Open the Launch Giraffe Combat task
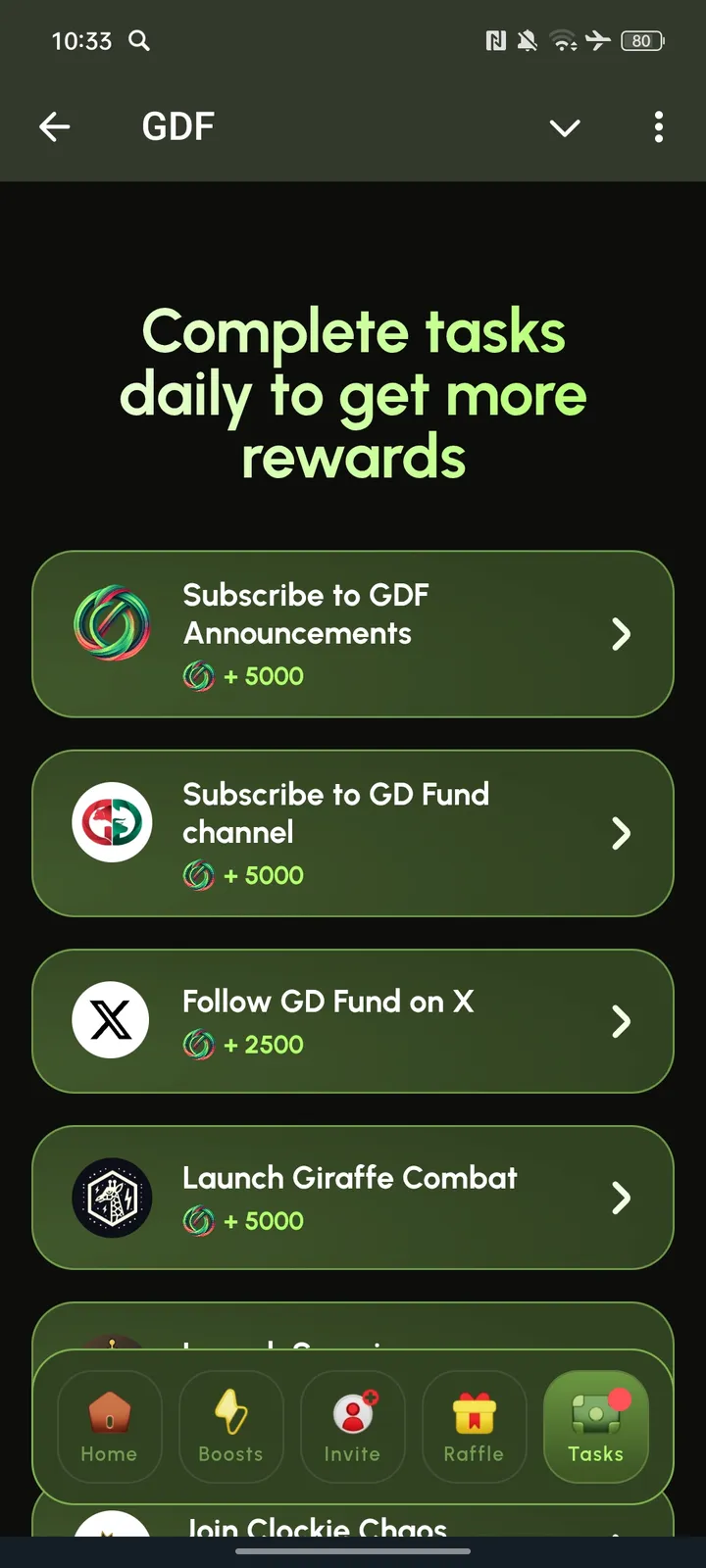 353,1198
